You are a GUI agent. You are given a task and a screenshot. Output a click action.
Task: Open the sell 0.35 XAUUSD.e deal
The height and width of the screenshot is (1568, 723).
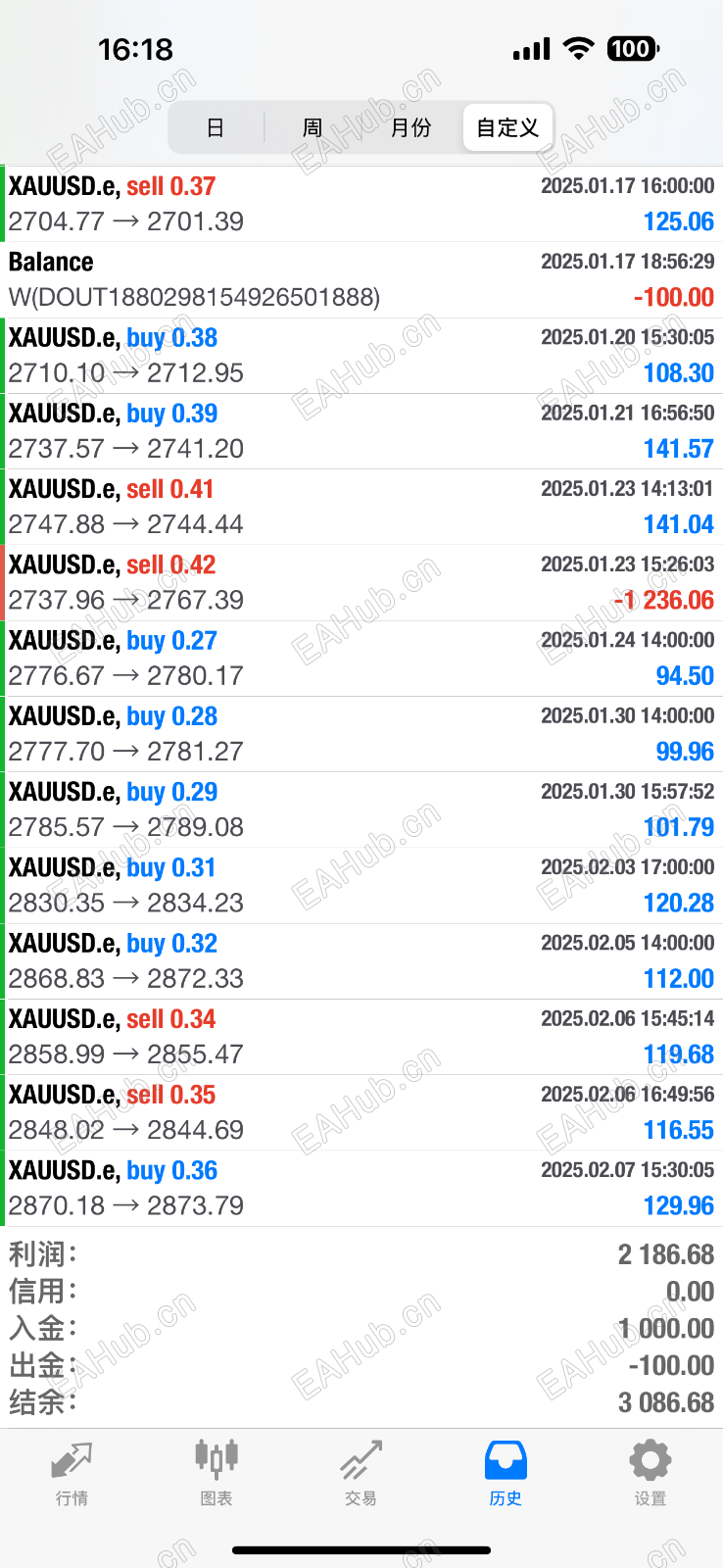click(361, 1111)
